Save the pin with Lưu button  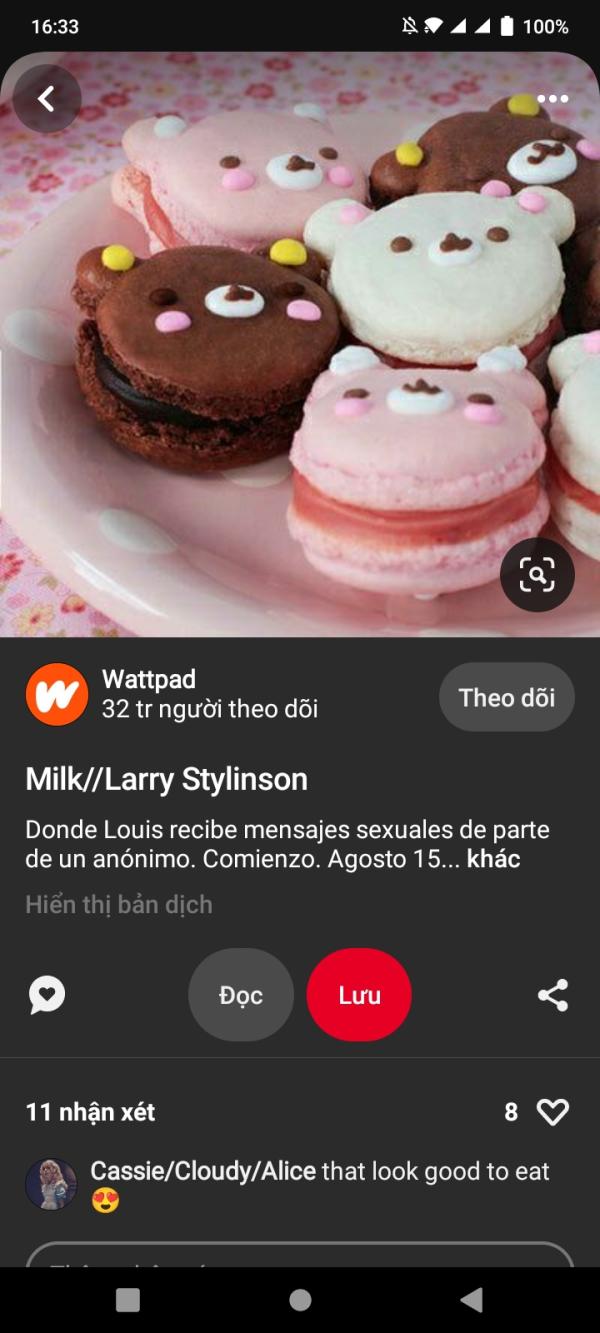point(359,995)
